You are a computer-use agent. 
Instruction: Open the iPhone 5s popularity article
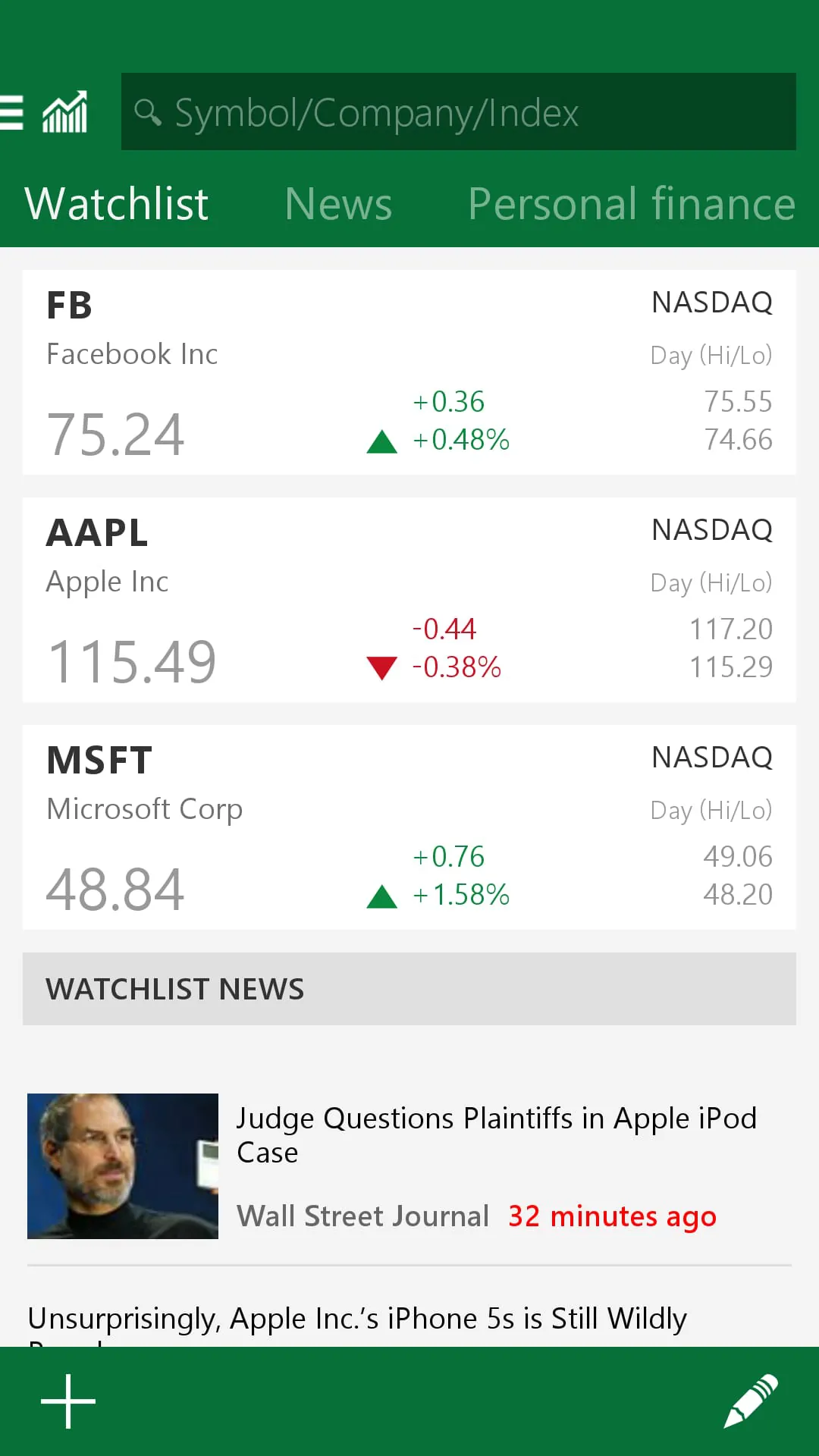(356, 1317)
